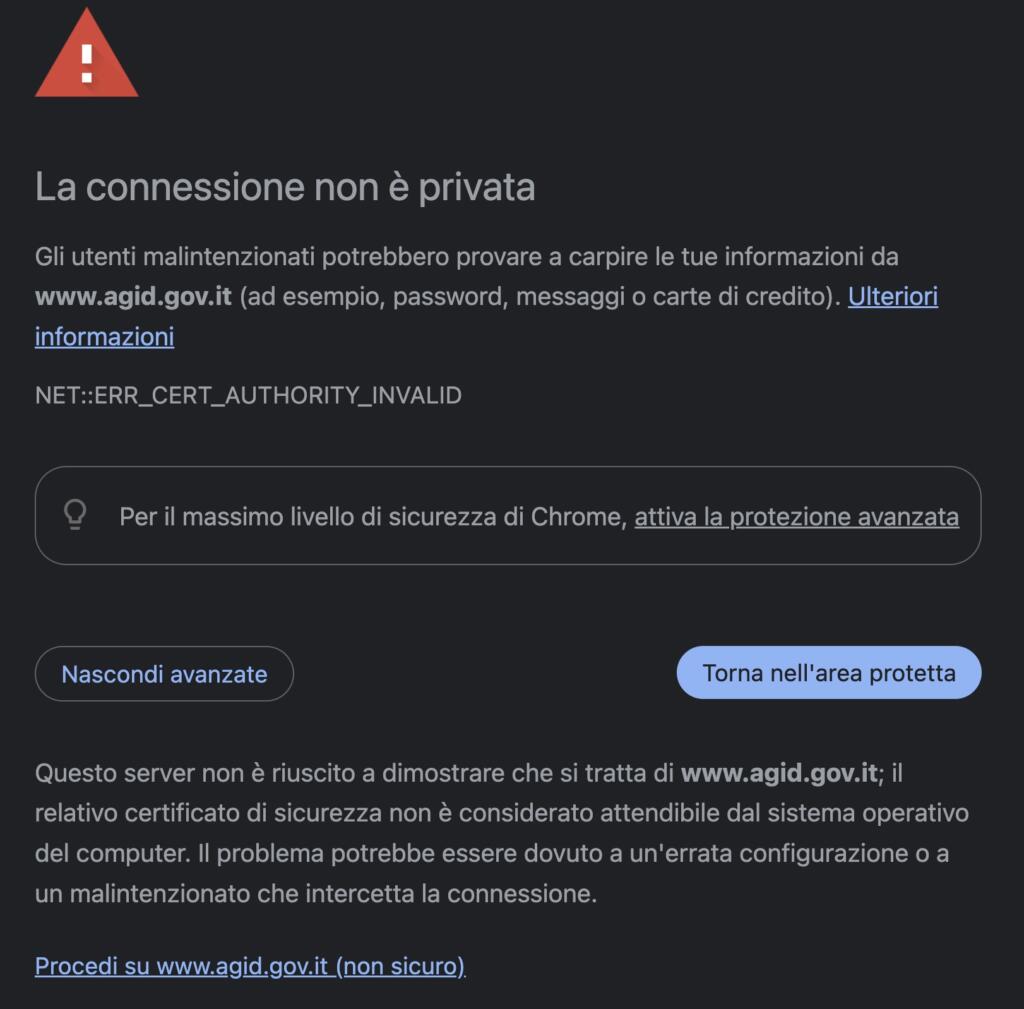Tap attiva la protezione avanzata link

796,517
